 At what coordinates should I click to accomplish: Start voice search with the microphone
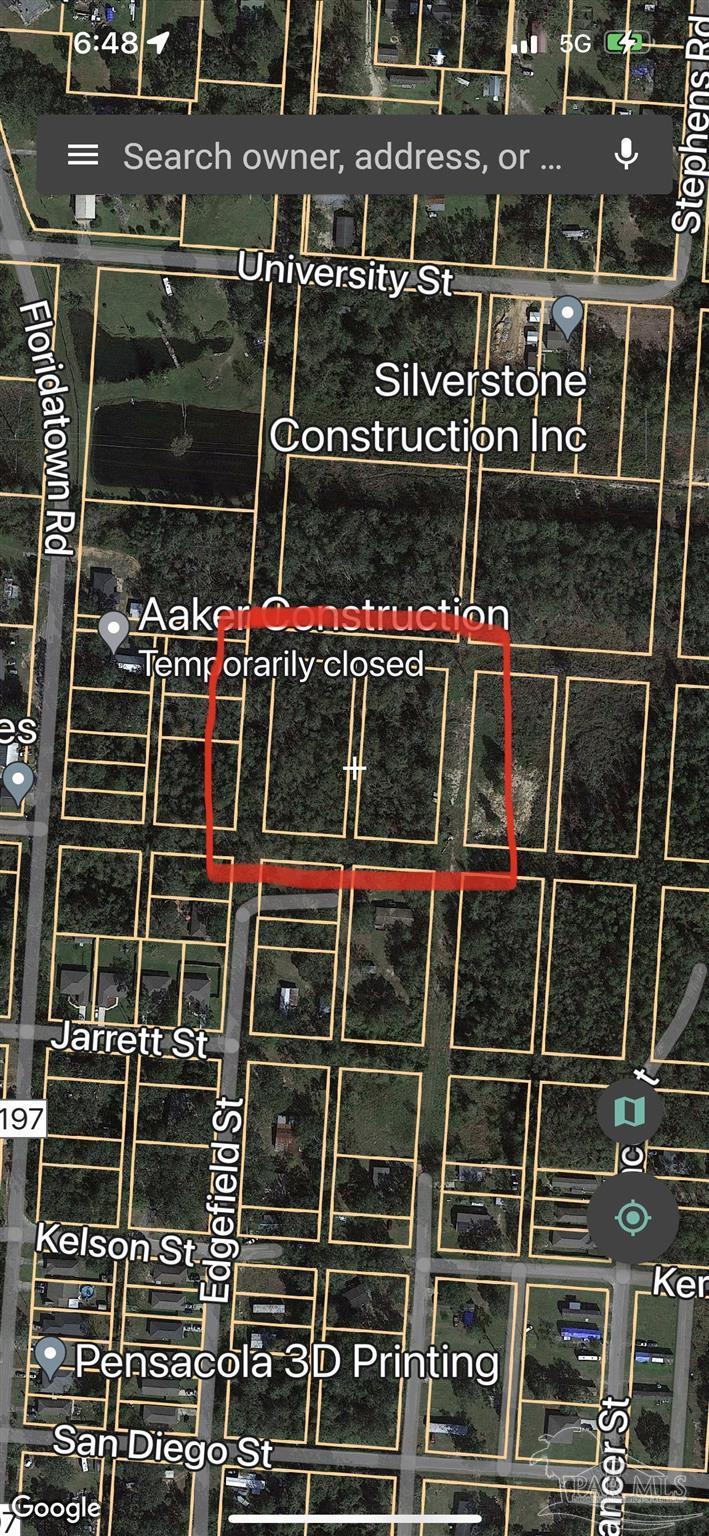pos(626,154)
